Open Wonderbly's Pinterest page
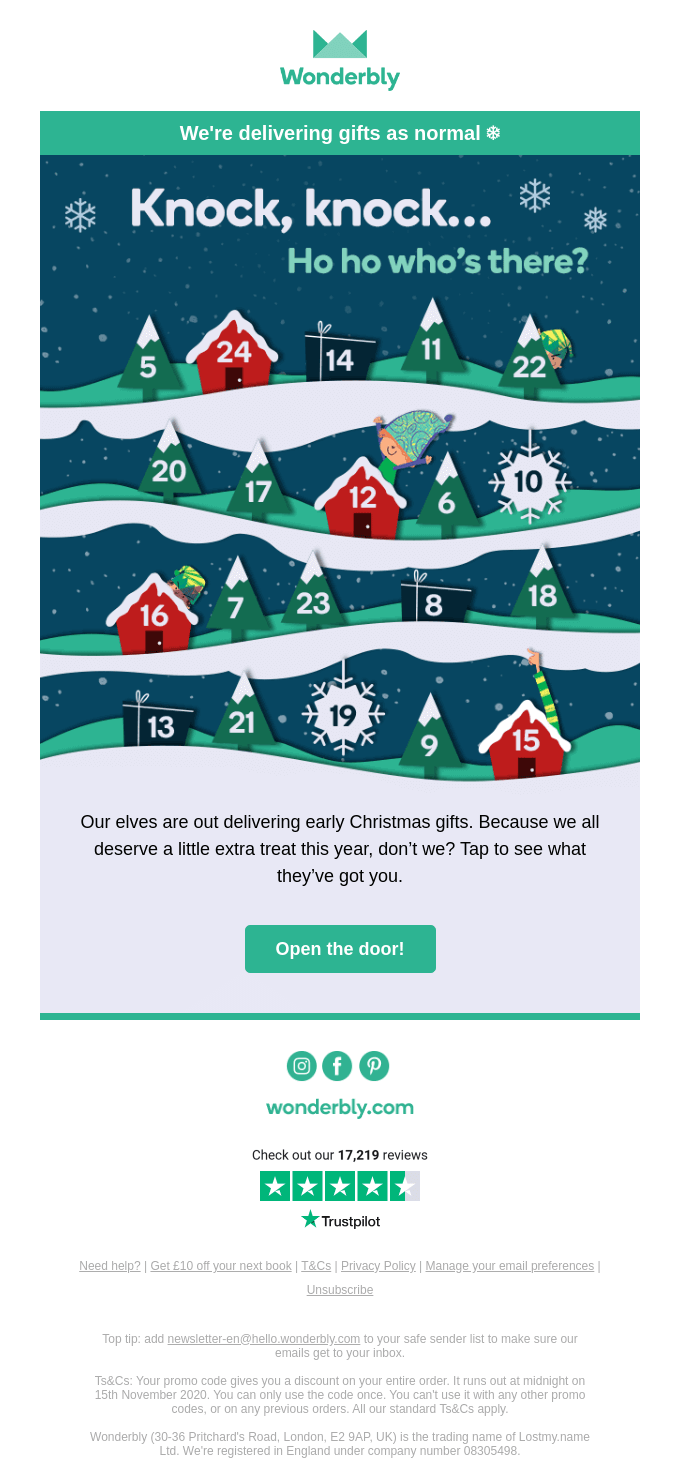The width and height of the screenshot is (680, 1473). [x=374, y=1066]
